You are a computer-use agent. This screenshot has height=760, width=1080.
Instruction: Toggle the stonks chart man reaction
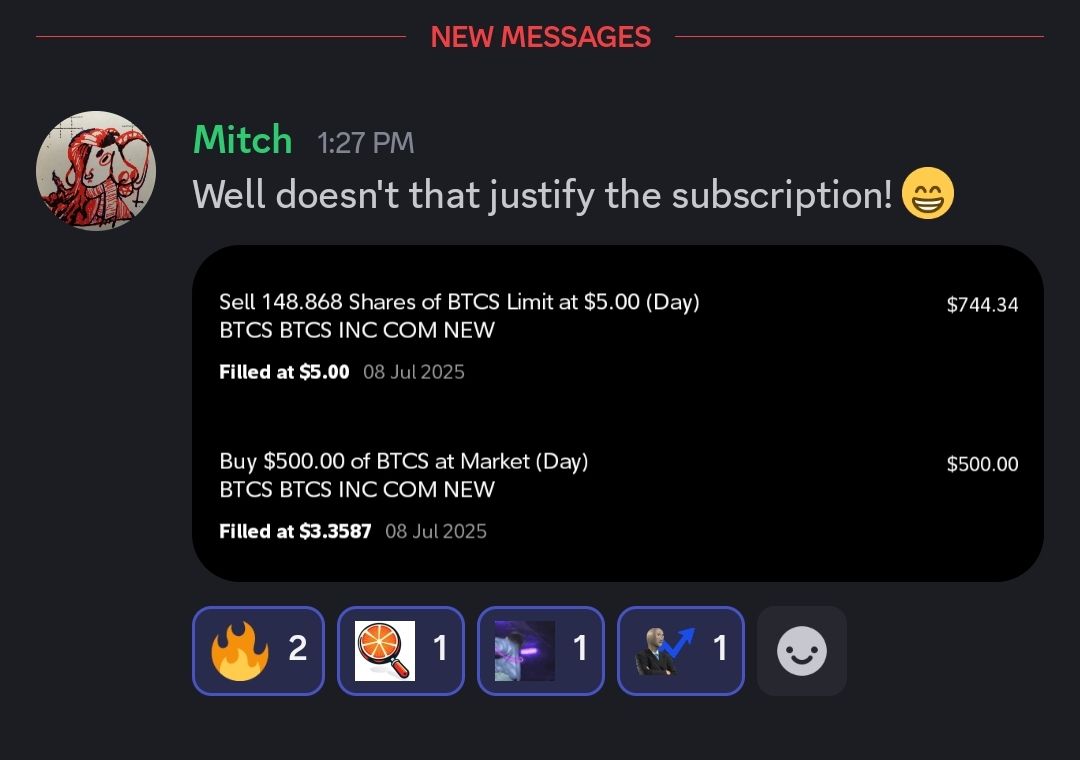click(x=680, y=650)
